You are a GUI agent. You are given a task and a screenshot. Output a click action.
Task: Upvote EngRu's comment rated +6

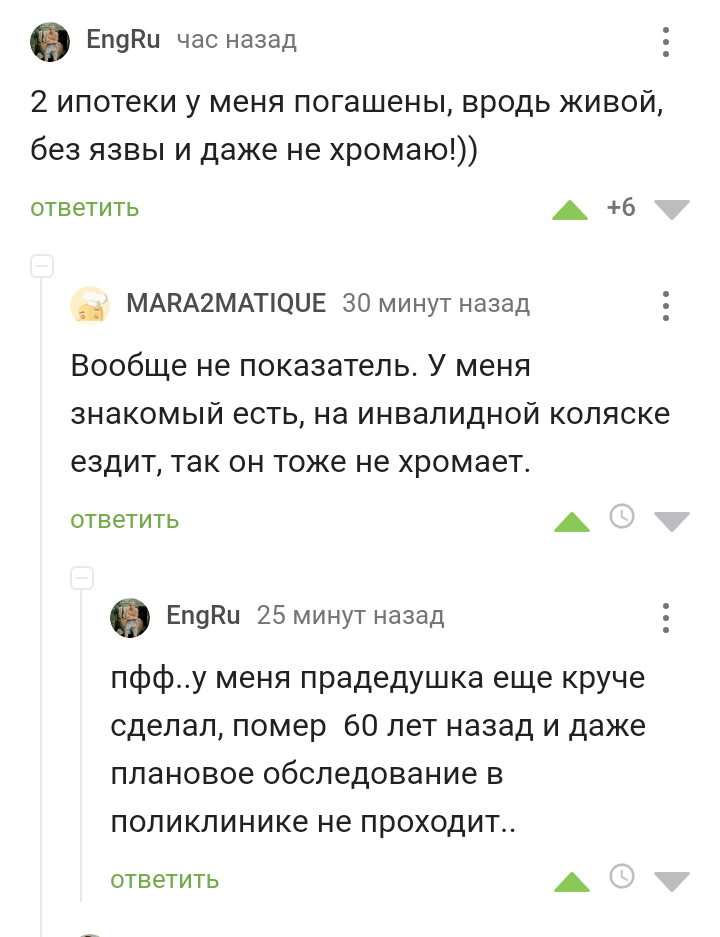pyautogui.click(x=570, y=209)
